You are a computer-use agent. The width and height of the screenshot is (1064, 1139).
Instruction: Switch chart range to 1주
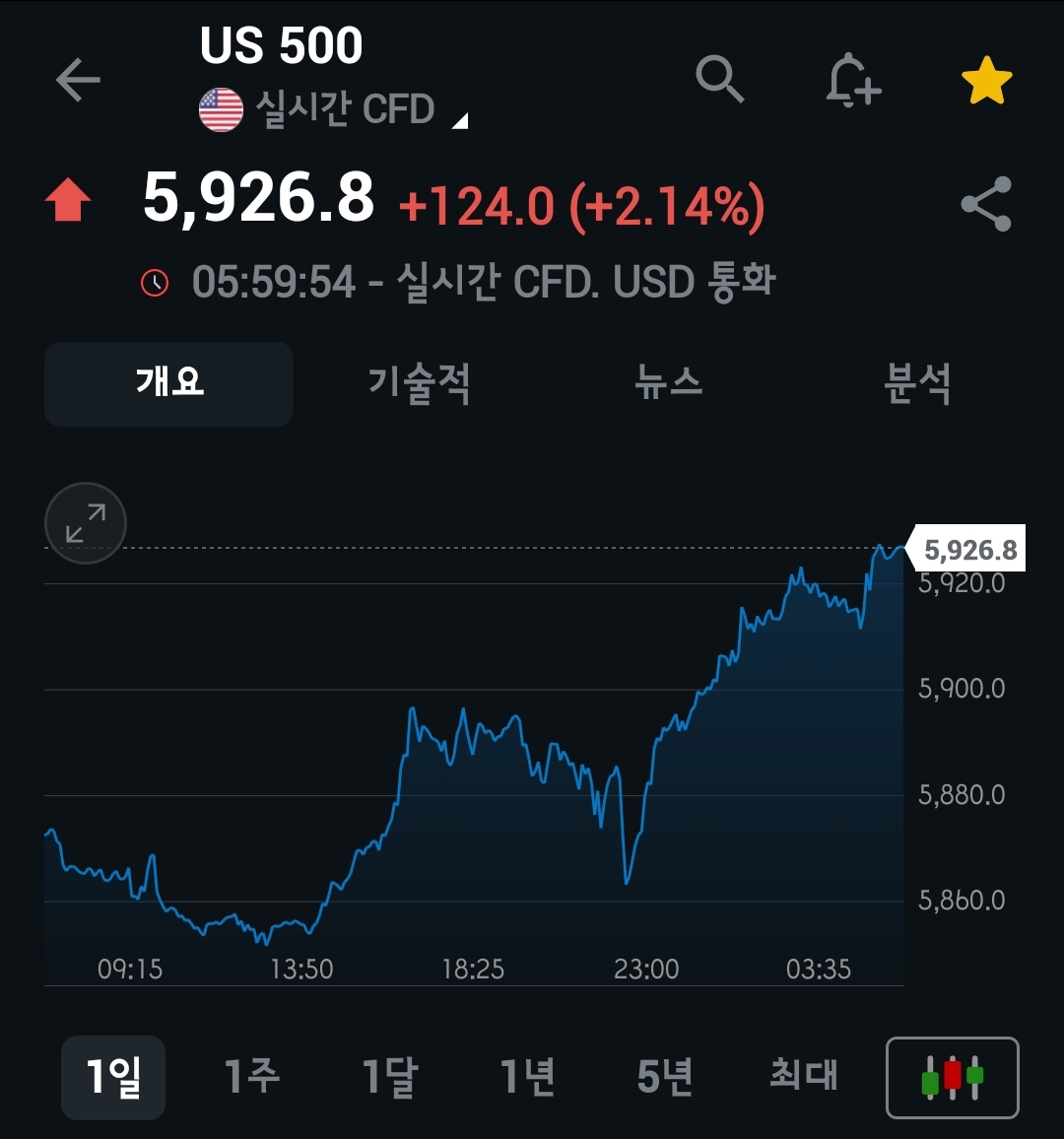click(x=251, y=1077)
